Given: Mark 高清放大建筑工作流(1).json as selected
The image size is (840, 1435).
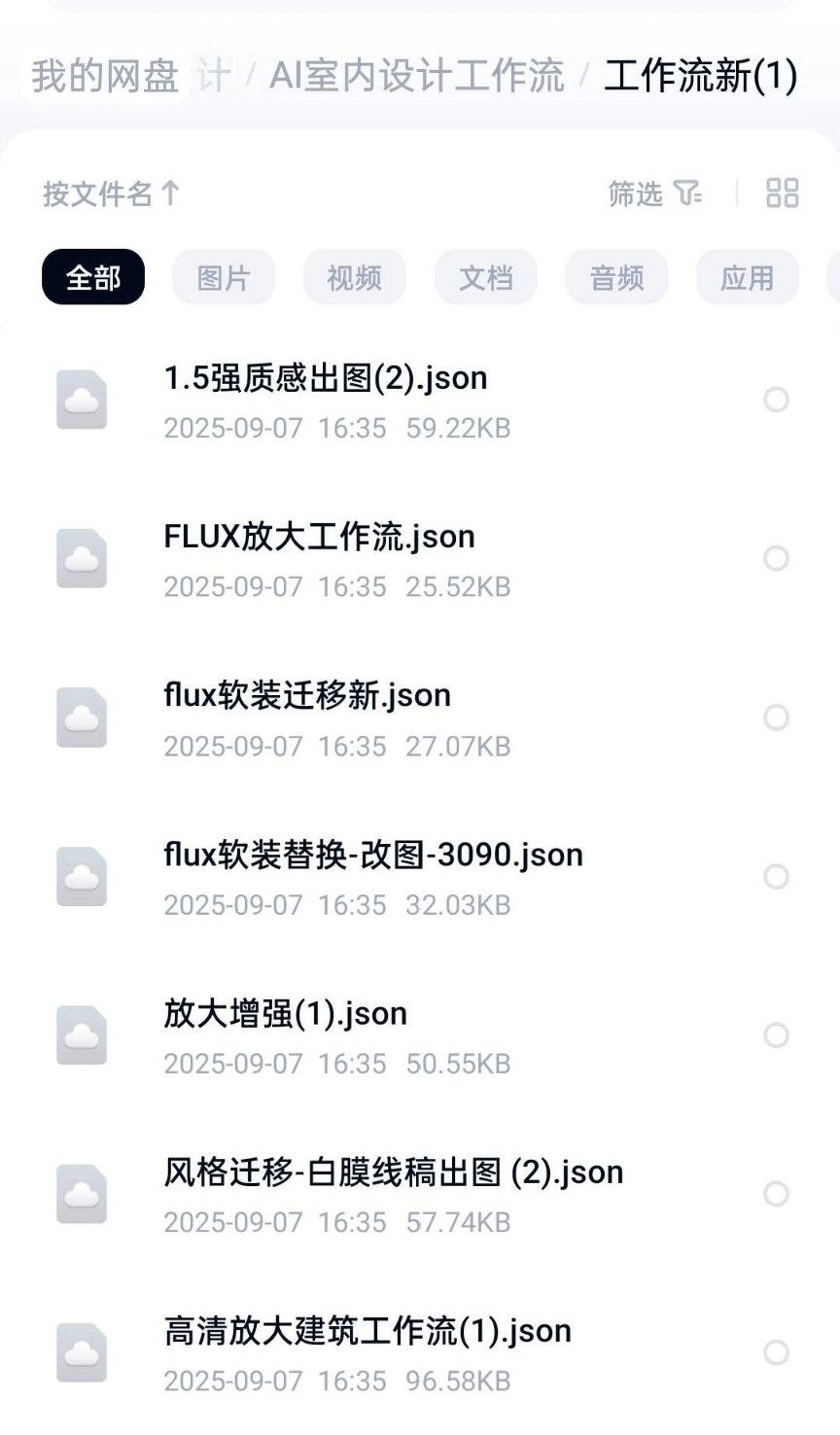Looking at the screenshot, I should [x=776, y=1353].
